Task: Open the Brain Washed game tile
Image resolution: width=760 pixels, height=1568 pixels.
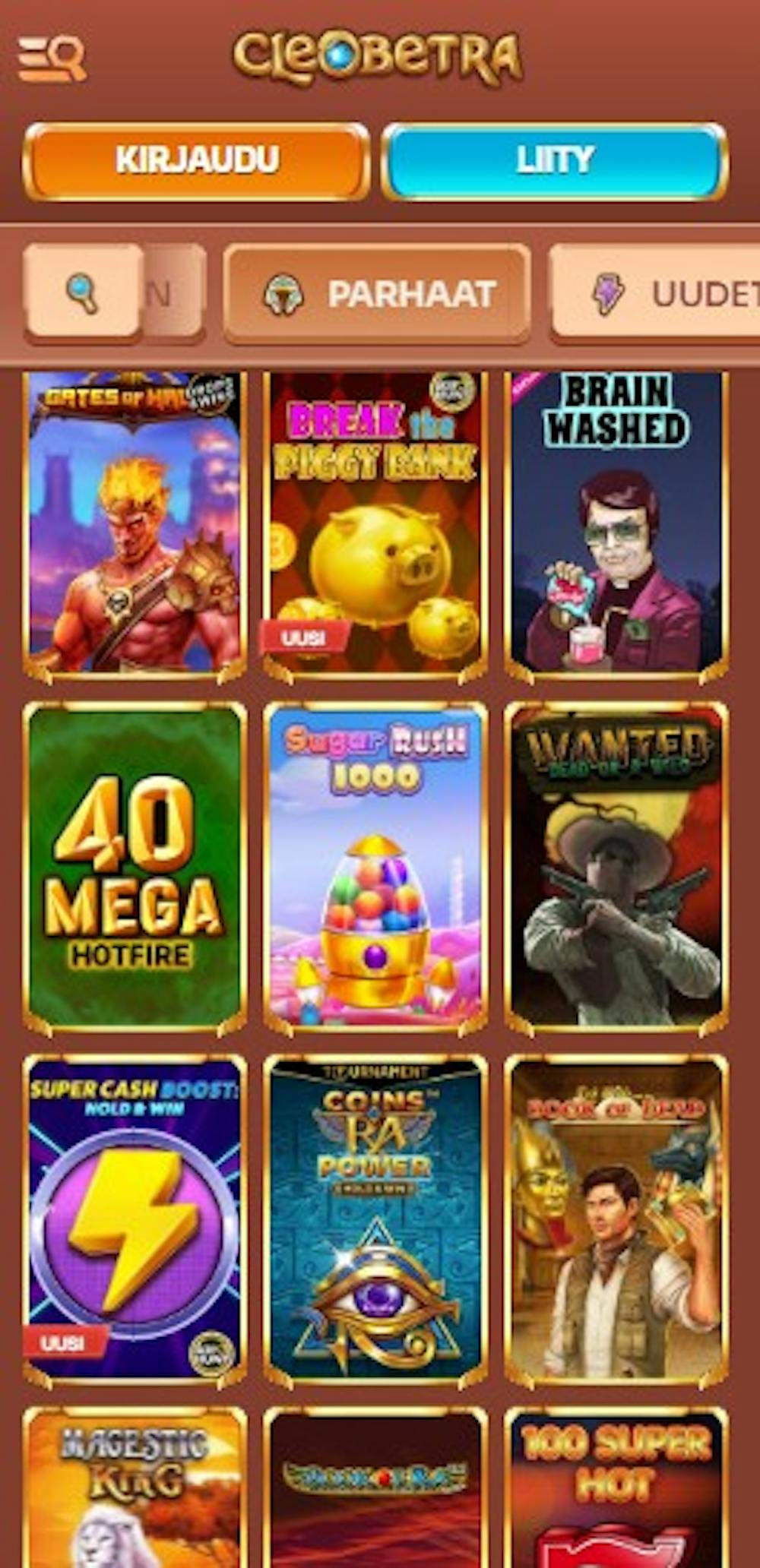Action: tap(616, 524)
